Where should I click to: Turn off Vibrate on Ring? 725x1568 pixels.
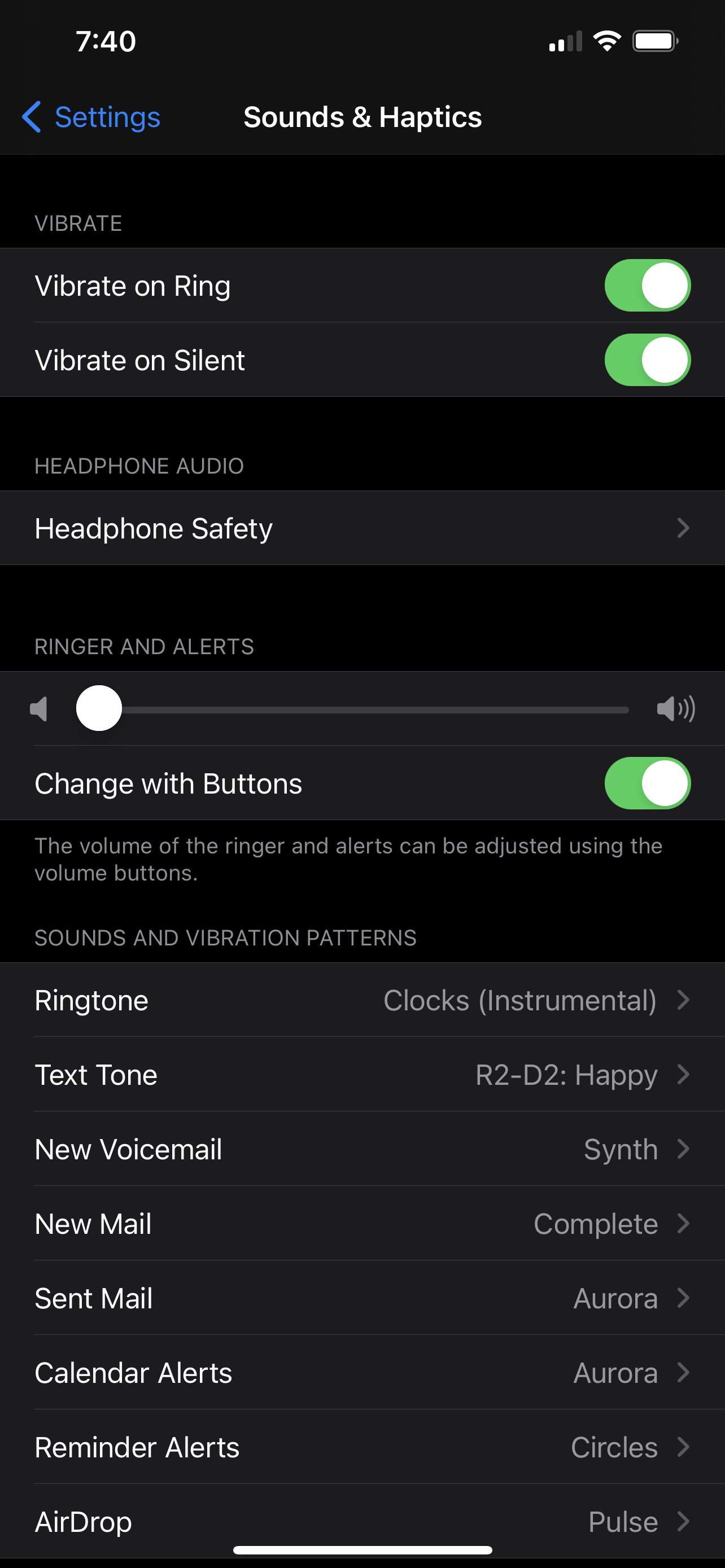[x=647, y=286]
